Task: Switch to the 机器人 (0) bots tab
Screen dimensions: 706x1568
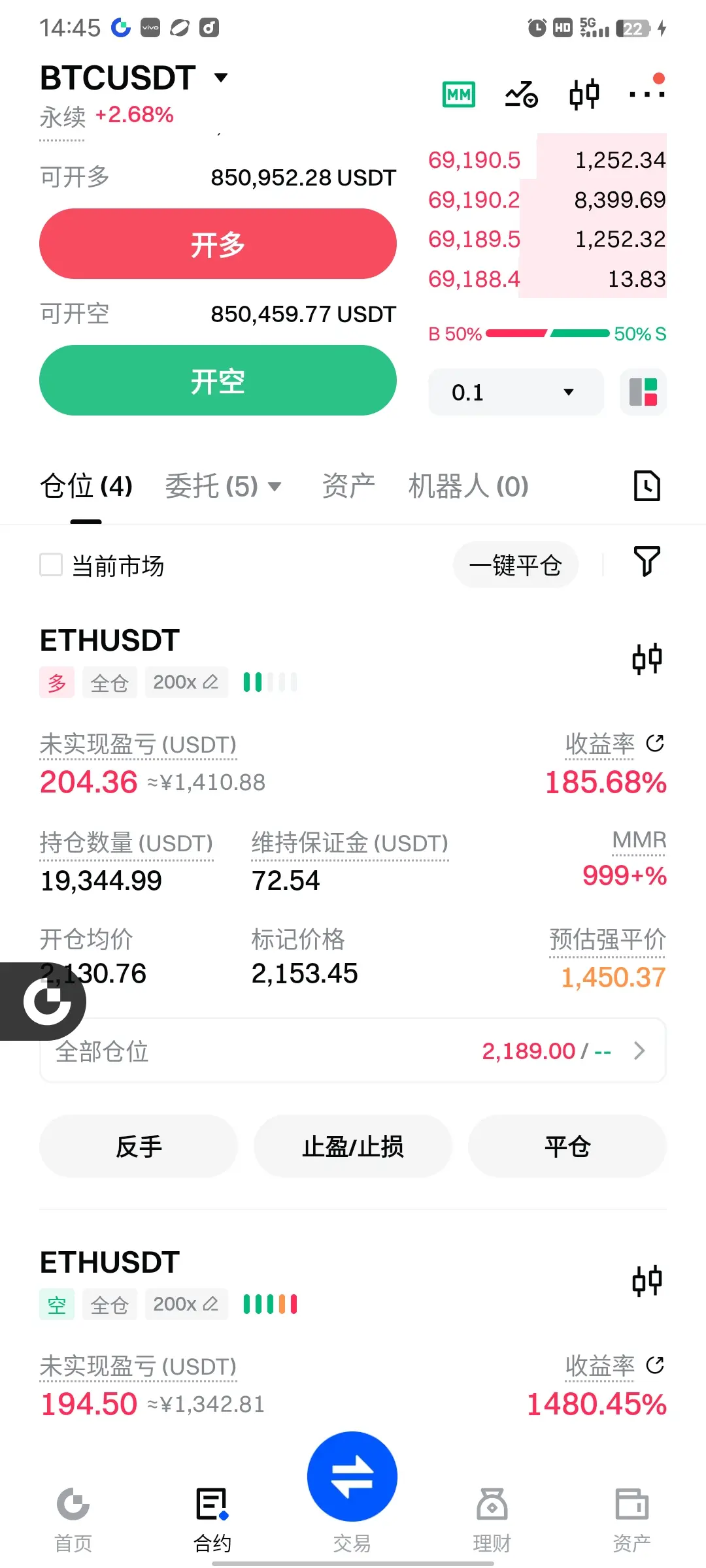Action: 468,486
